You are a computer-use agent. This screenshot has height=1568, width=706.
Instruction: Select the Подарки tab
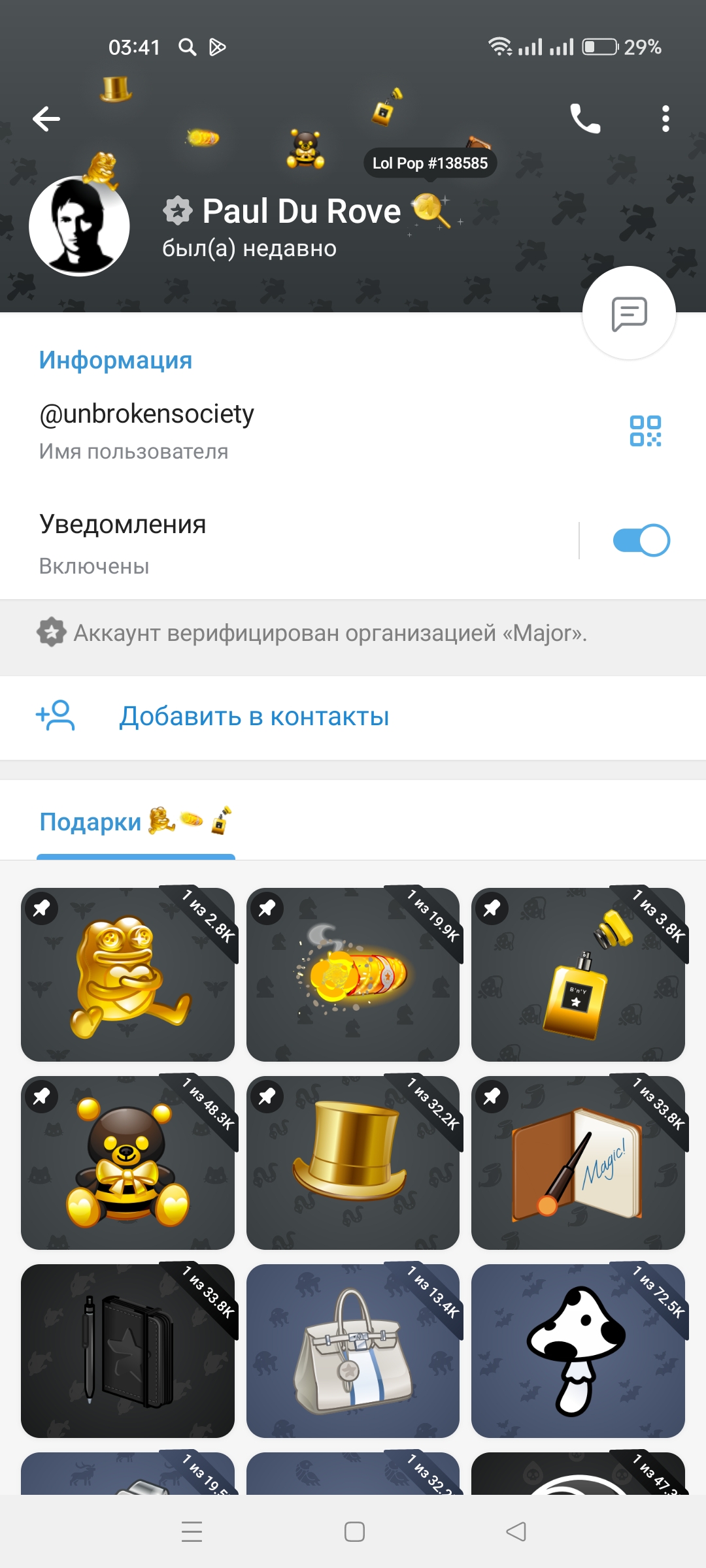click(135, 822)
